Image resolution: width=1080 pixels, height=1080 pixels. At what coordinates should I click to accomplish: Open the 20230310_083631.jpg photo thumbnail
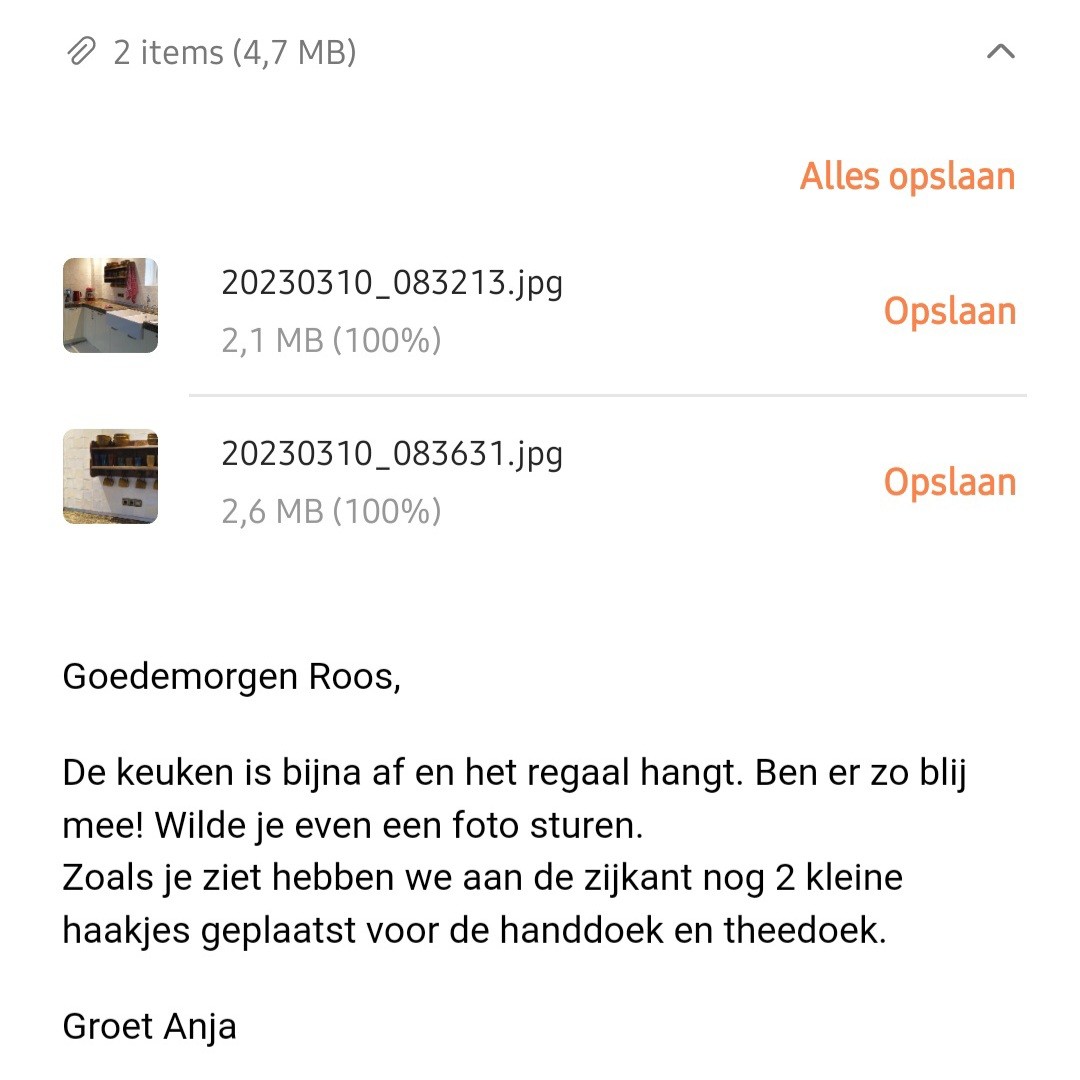(x=110, y=476)
